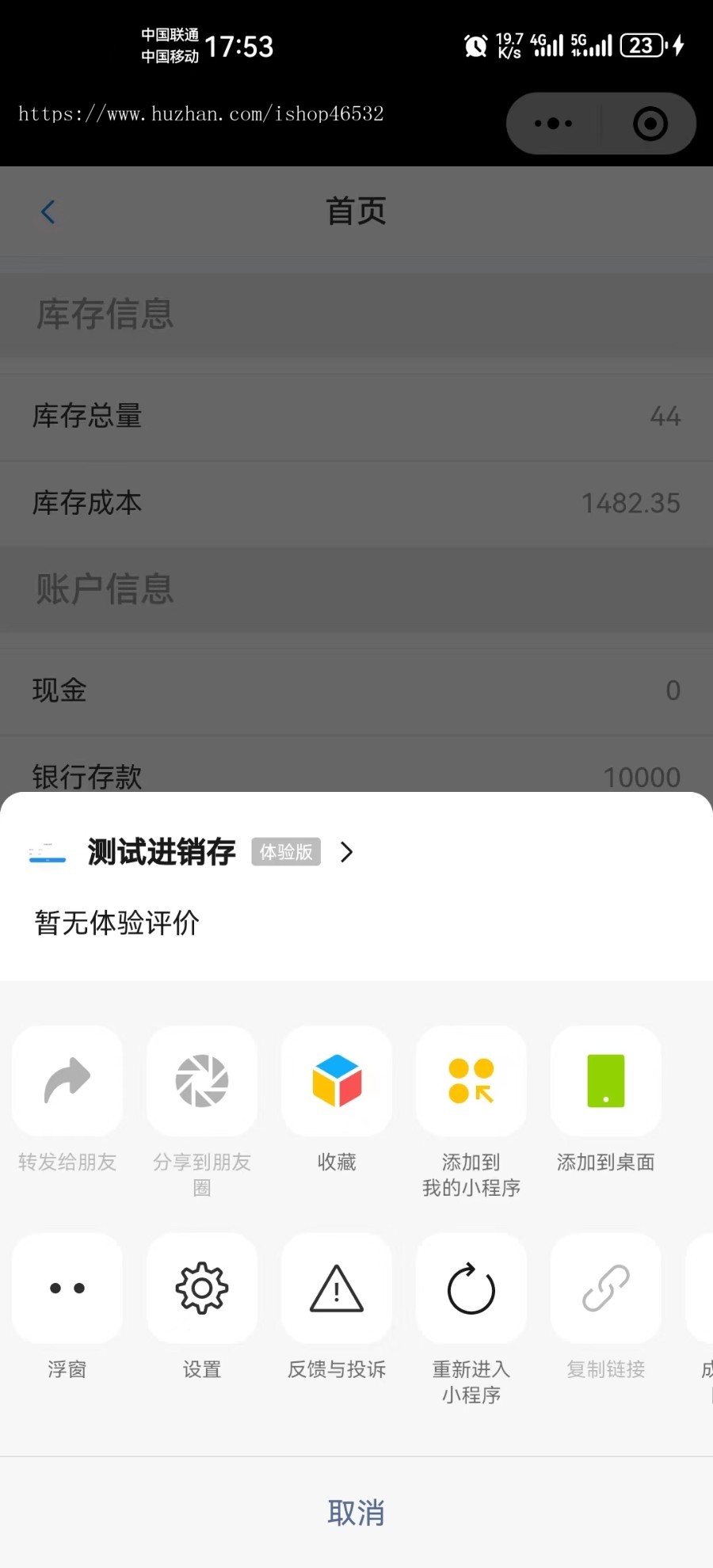The image size is (713, 1568).
Task: Tap the capsule three-dot more button
Action: 553,124
